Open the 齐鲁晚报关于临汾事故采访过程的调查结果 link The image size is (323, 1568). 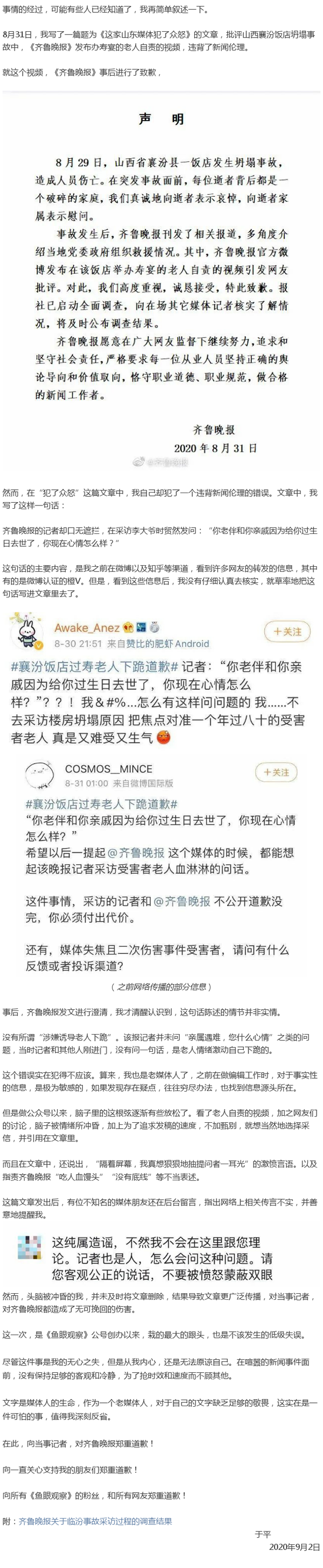pyautogui.click(x=95, y=1521)
